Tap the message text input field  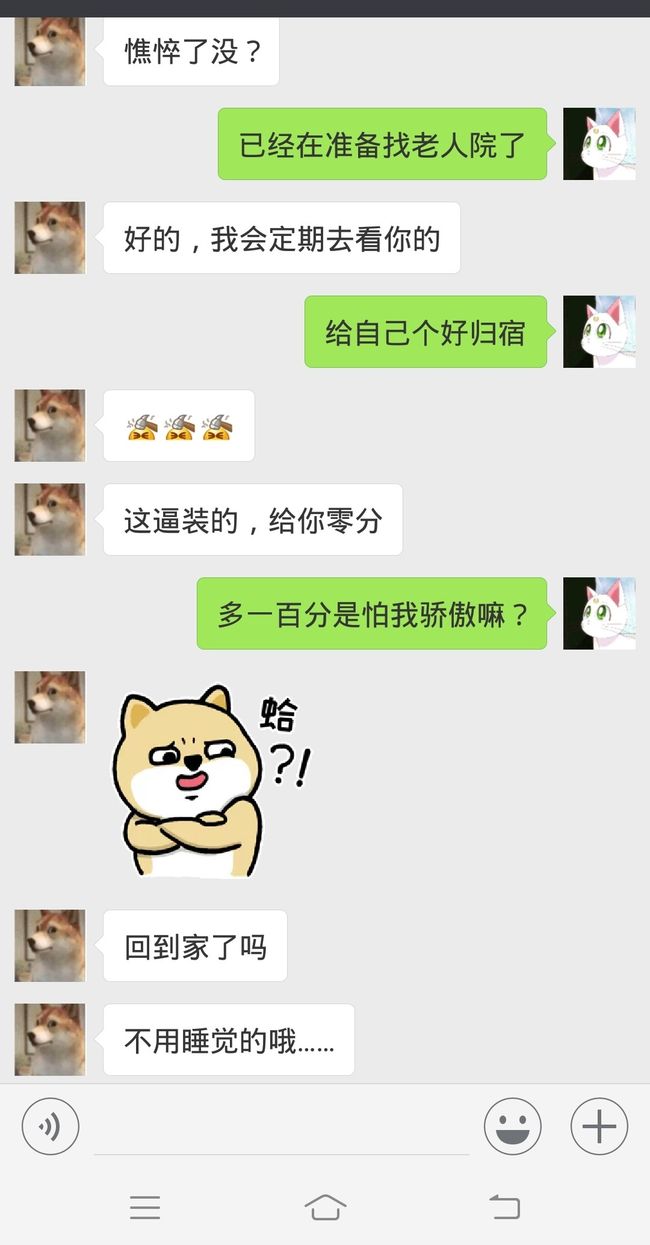point(281,1127)
